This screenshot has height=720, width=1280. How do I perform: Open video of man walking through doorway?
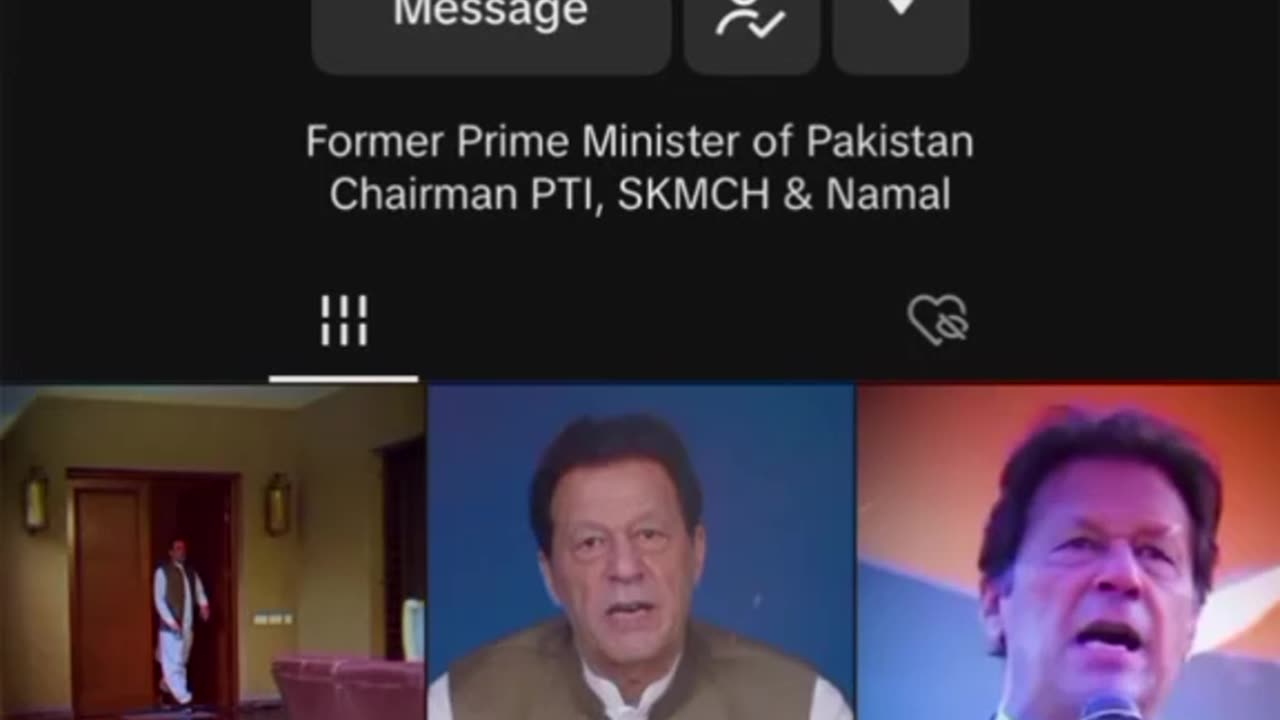[212, 550]
